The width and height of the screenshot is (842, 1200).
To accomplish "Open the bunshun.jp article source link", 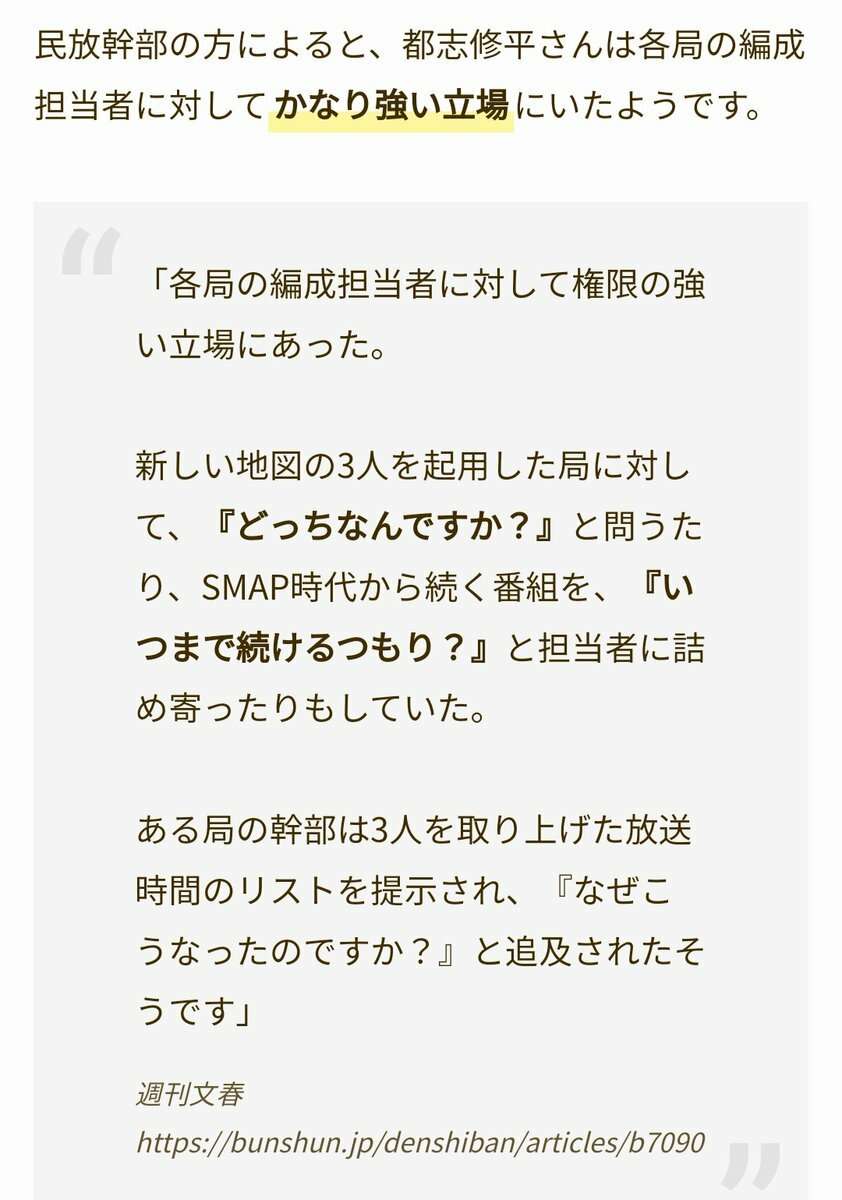I will click(x=420, y=1142).
